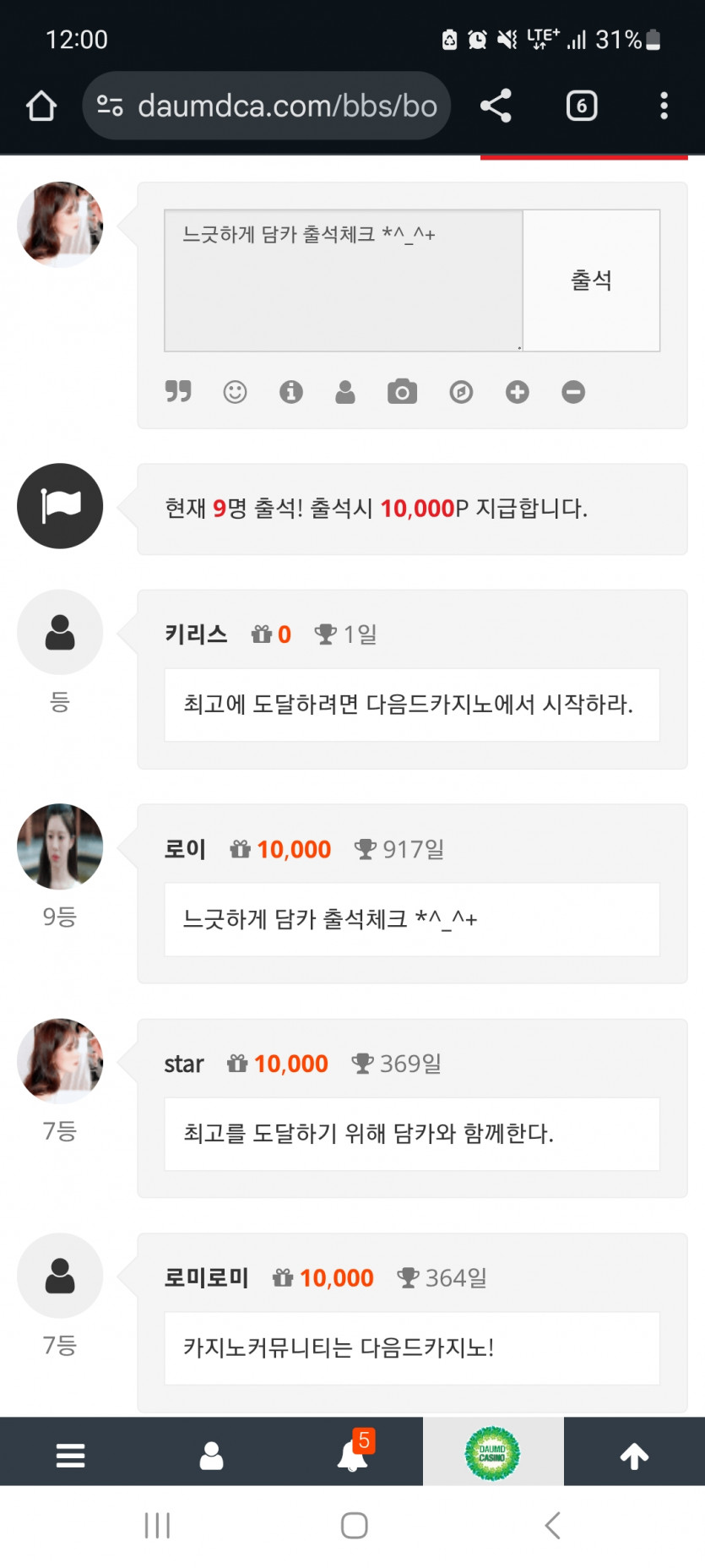The height and width of the screenshot is (1568, 705).
Task: Open the emoticon picker
Action: tap(235, 391)
